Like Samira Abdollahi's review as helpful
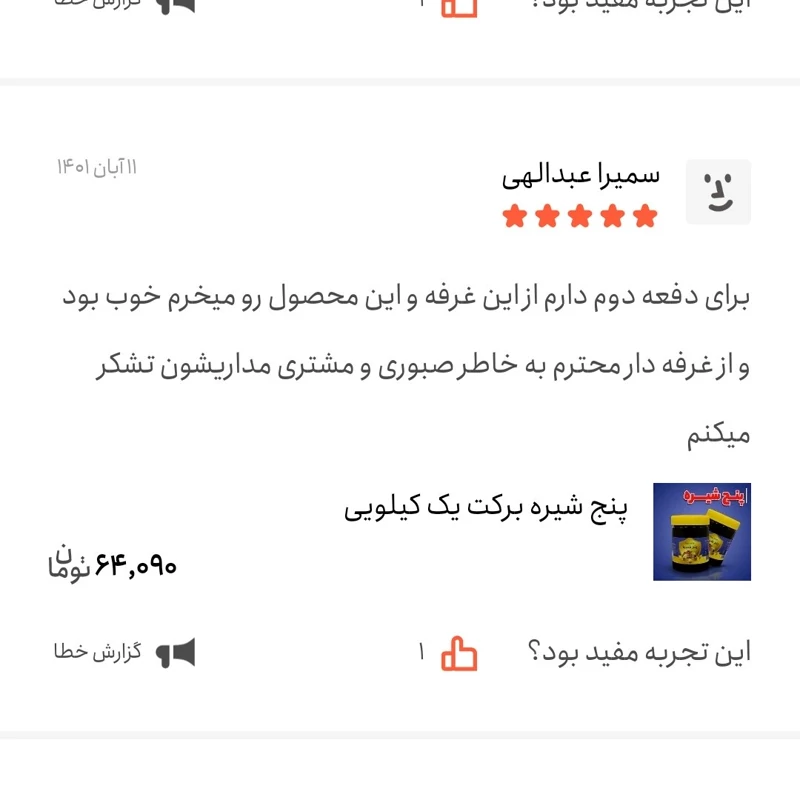Viewport: 800px width, 800px height. click(460, 654)
